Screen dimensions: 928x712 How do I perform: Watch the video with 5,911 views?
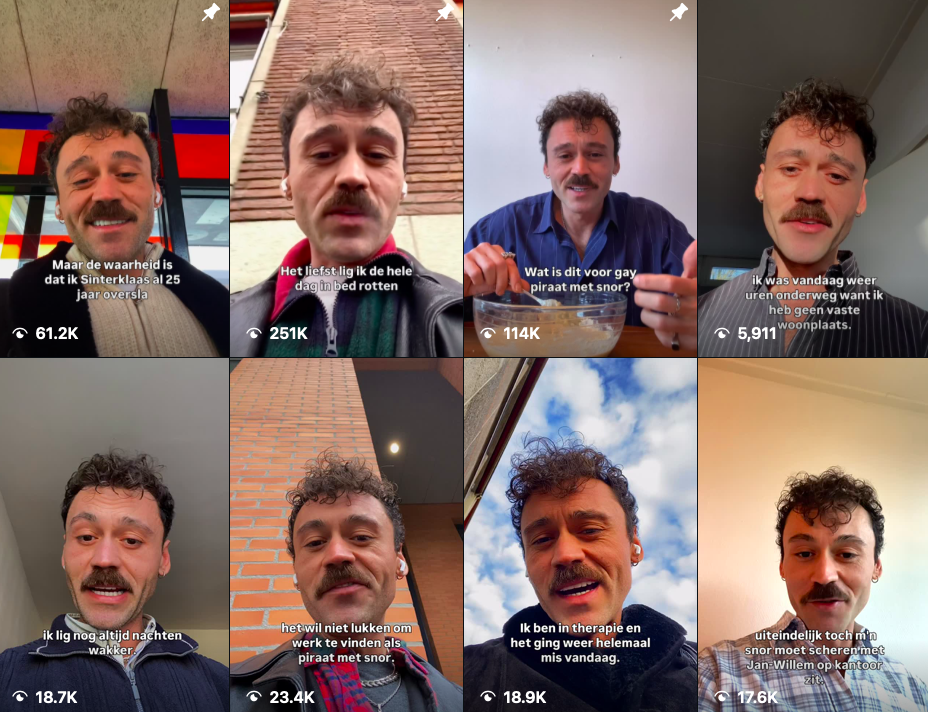812,178
